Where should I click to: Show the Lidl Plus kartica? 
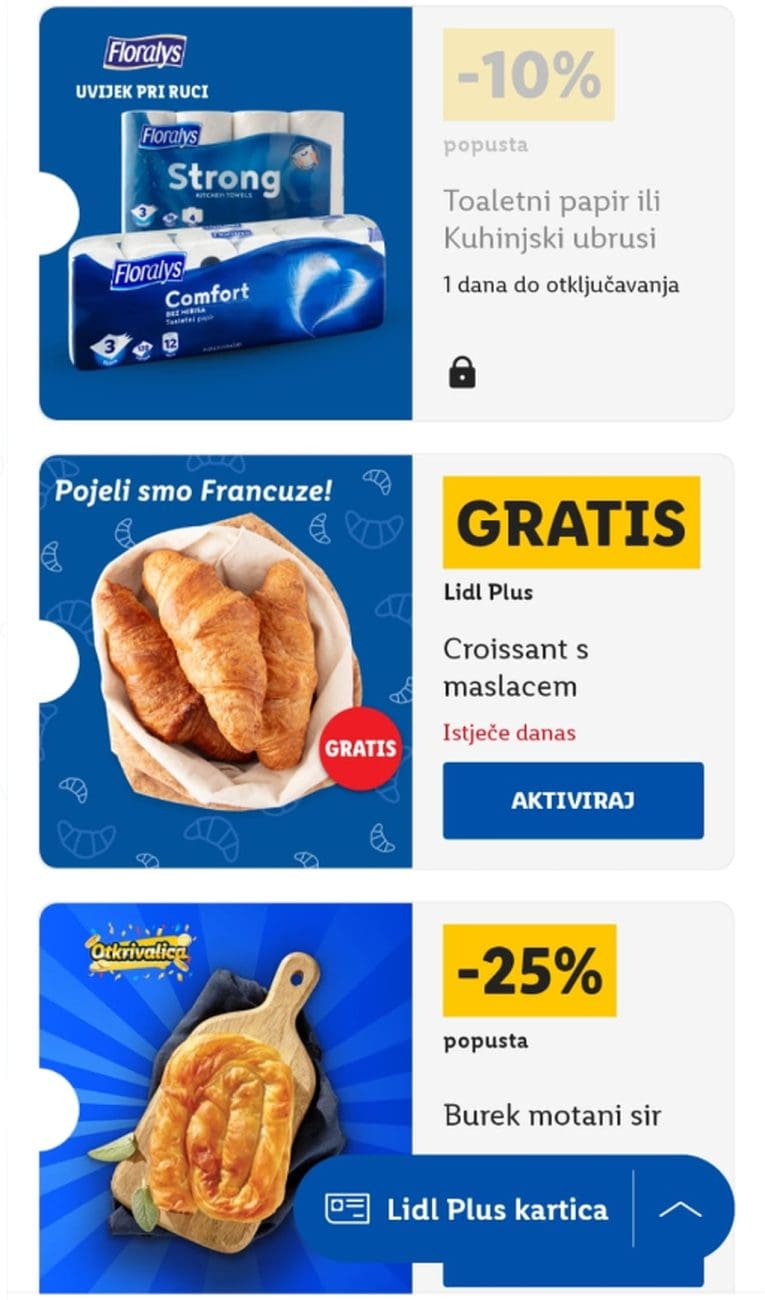pos(467,1210)
